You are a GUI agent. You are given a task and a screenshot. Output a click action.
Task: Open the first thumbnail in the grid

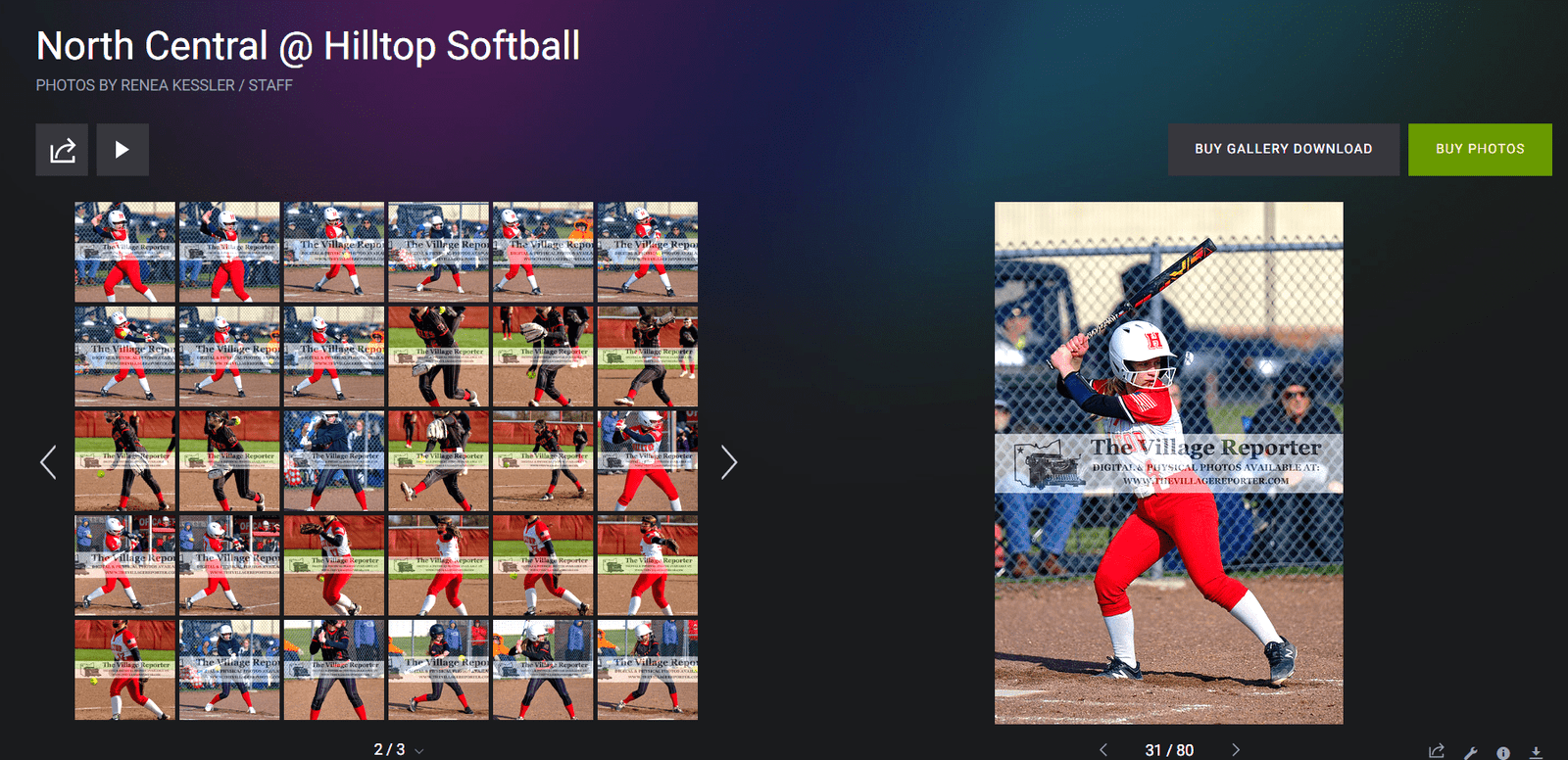pyautogui.click(x=124, y=252)
